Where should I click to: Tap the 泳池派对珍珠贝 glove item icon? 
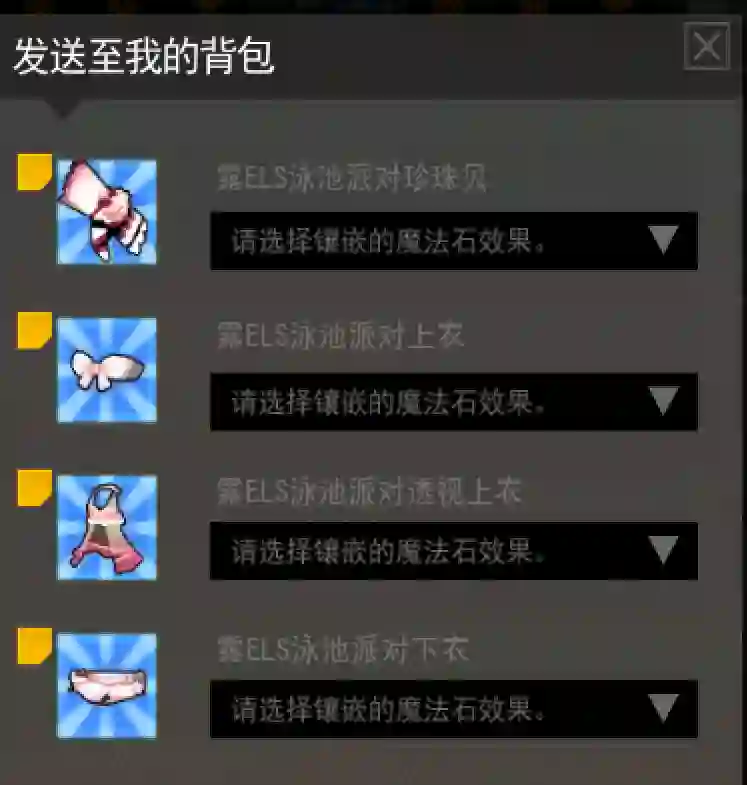106,211
